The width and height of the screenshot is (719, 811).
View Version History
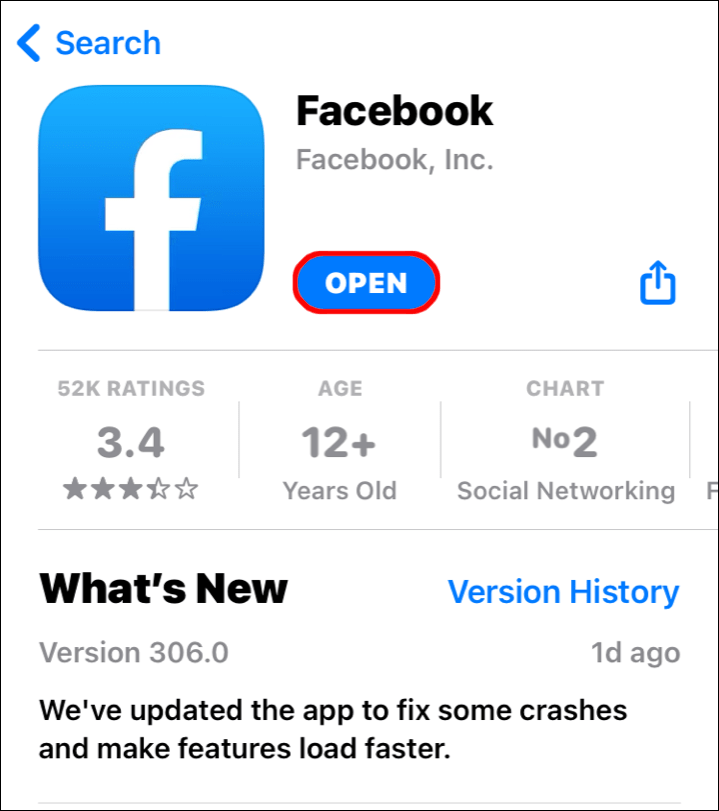pos(563,591)
